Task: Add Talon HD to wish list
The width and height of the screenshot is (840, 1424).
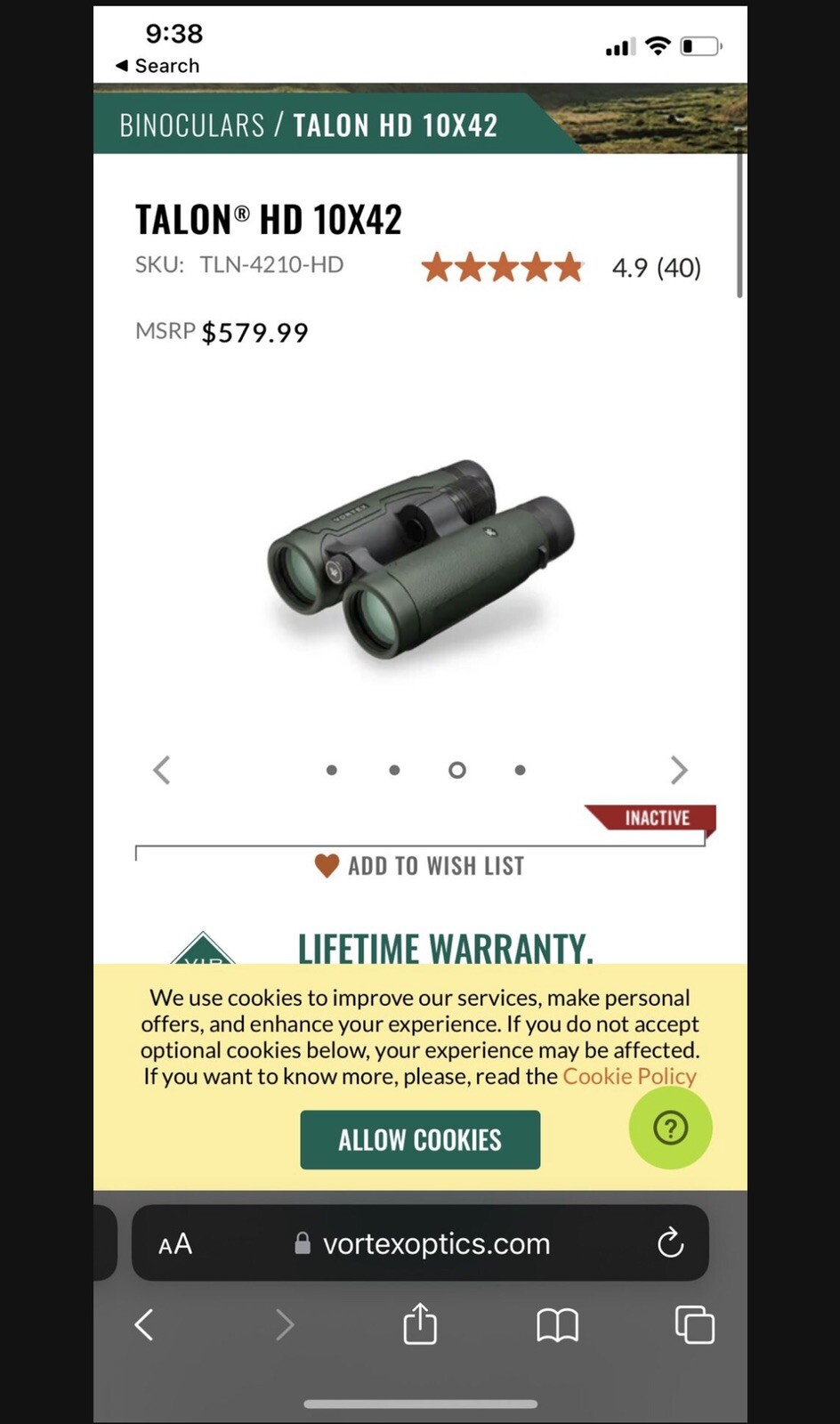Action: pos(420,866)
